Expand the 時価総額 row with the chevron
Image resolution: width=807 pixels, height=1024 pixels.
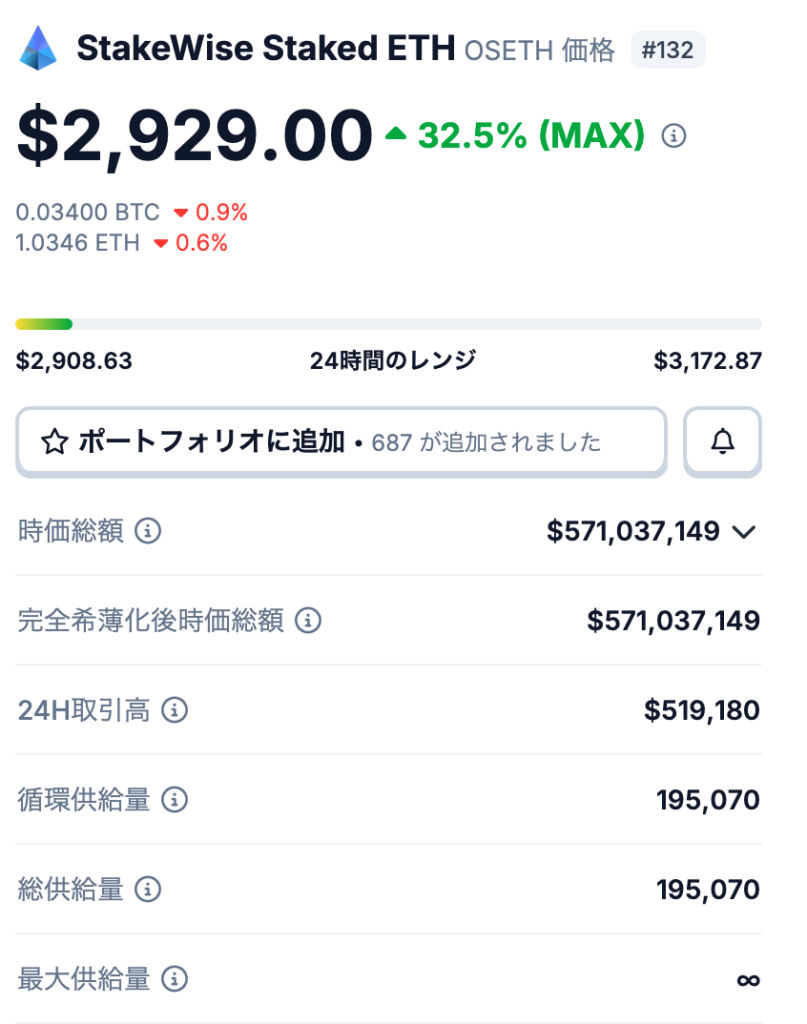(x=744, y=533)
